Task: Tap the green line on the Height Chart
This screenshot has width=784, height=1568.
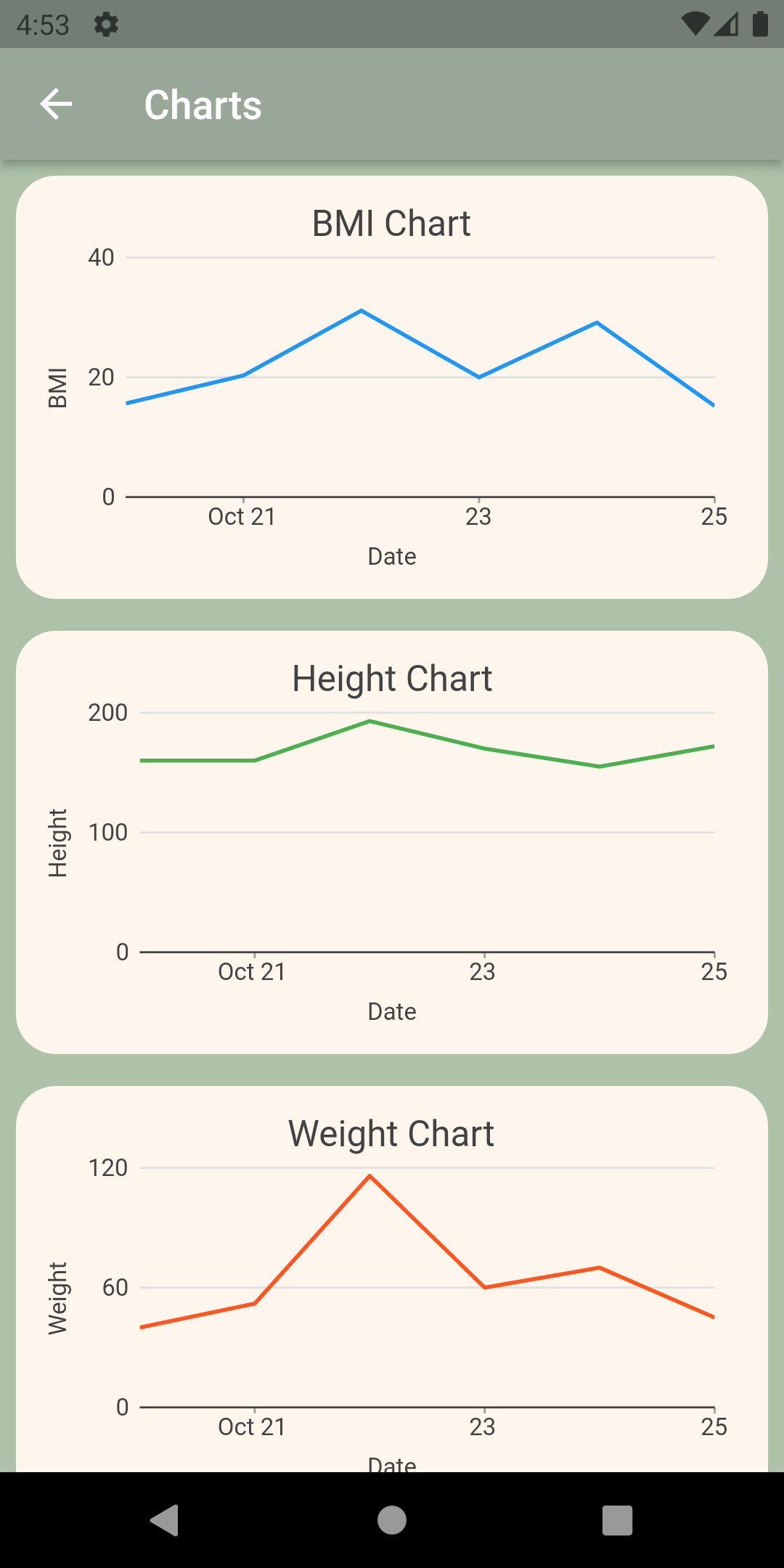Action: pos(369,721)
